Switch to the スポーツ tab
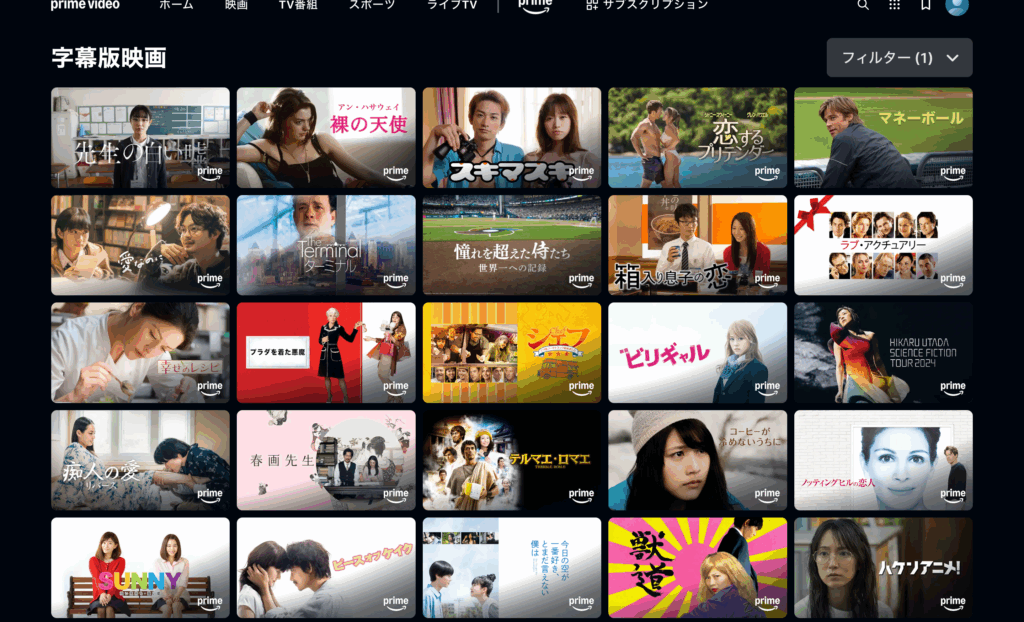The height and width of the screenshot is (622, 1024). [x=372, y=5]
